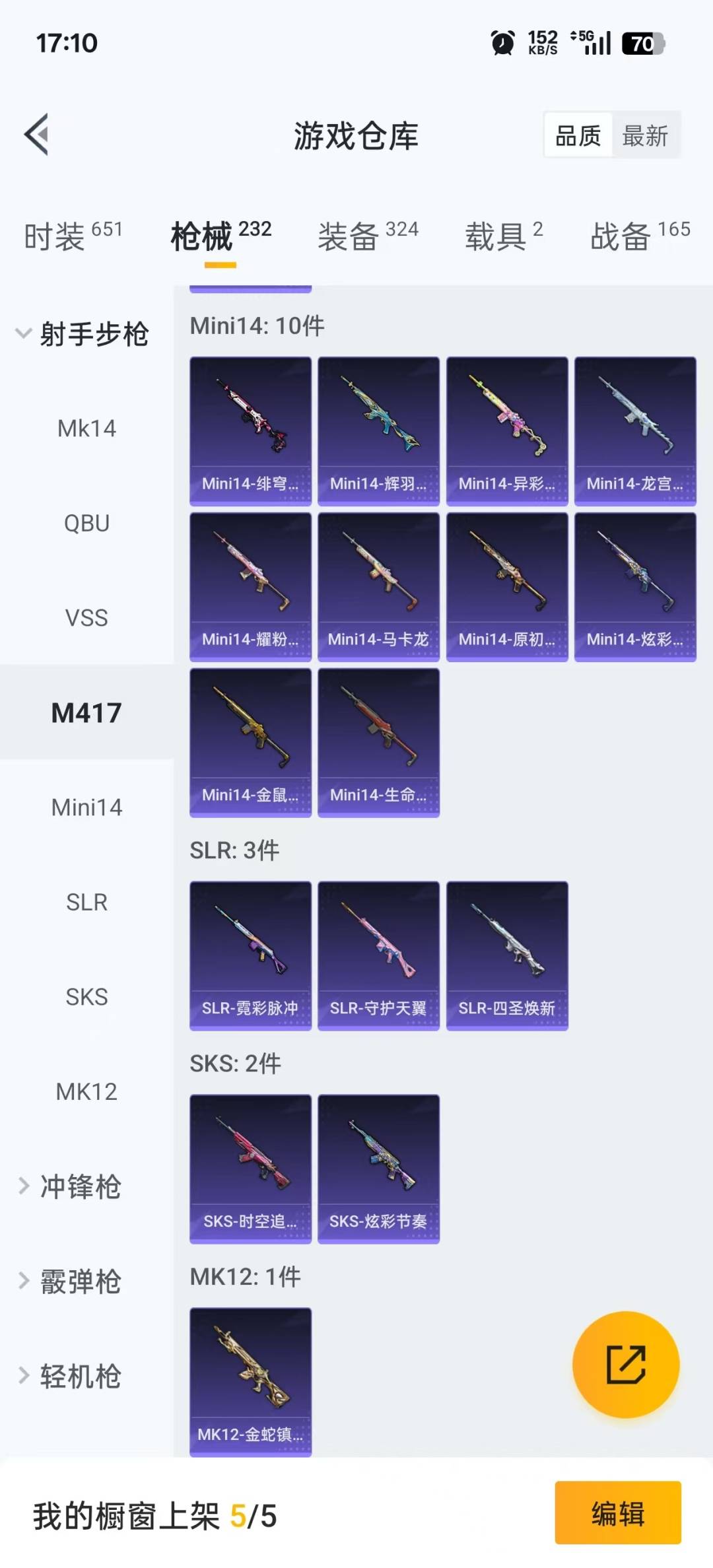The image size is (713, 1568).
Task: Sort the warehouse by 品质
Action: pos(578,135)
